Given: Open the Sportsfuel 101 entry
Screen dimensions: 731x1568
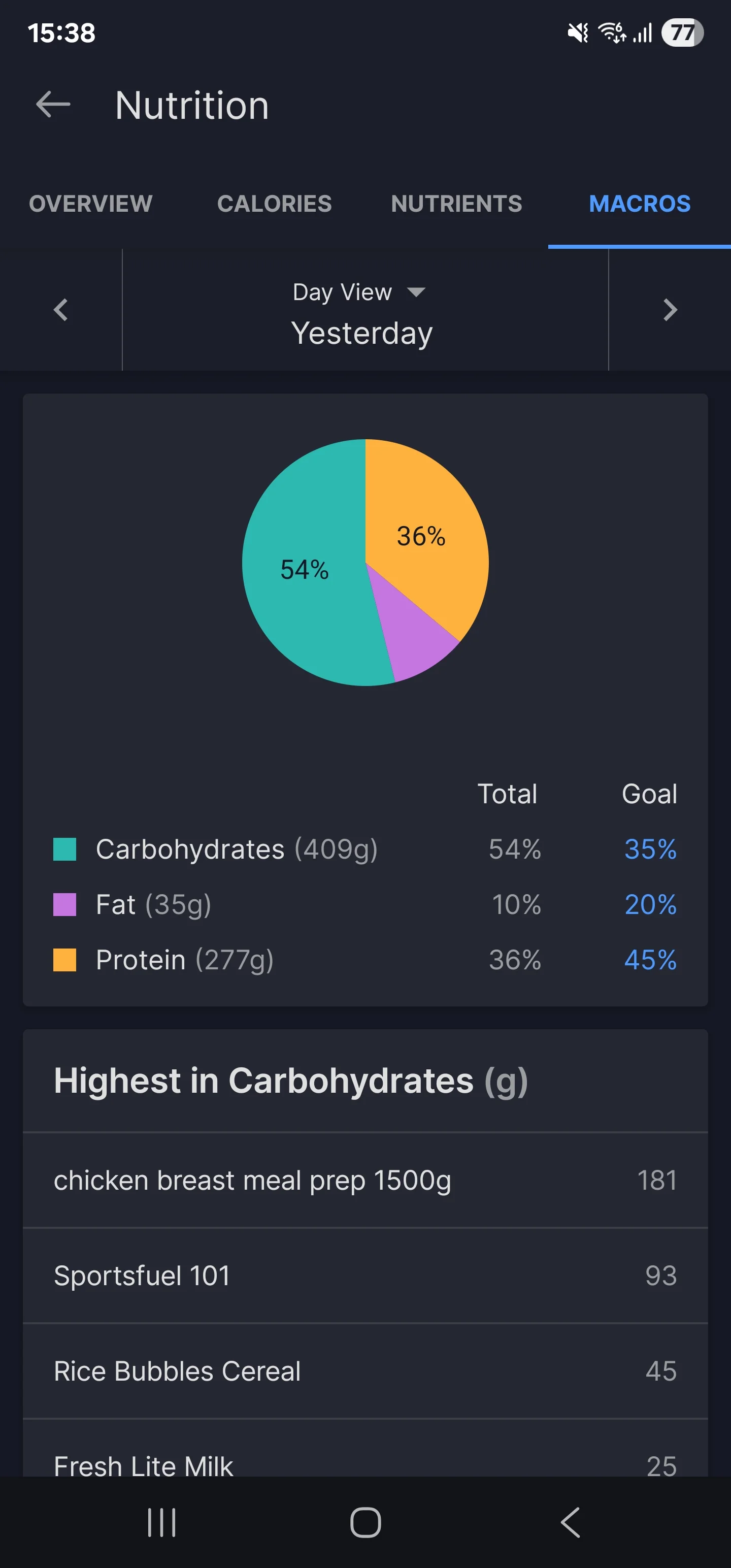Looking at the screenshot, I should (x=365, y=1276).
